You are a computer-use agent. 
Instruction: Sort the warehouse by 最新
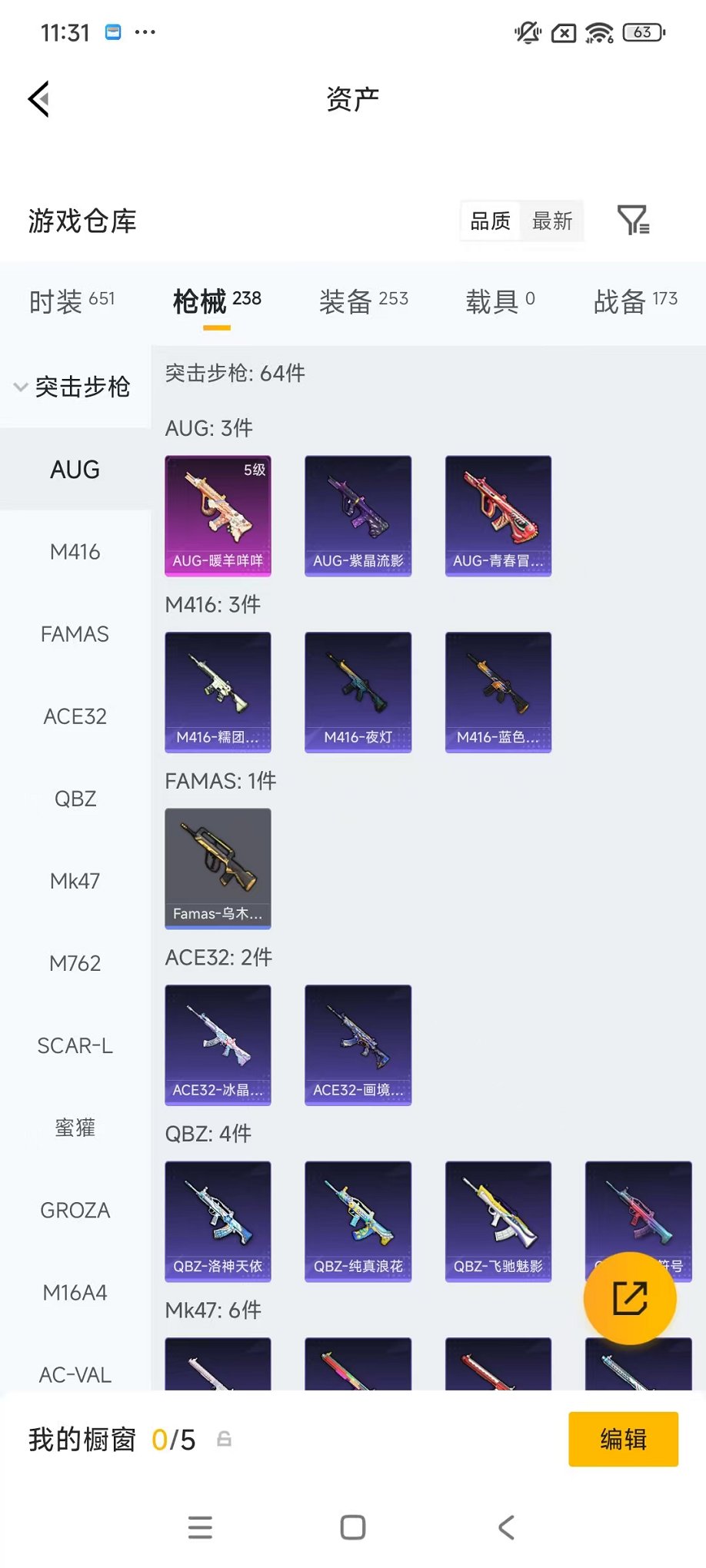pyautogui.click(x=552, y=221)
